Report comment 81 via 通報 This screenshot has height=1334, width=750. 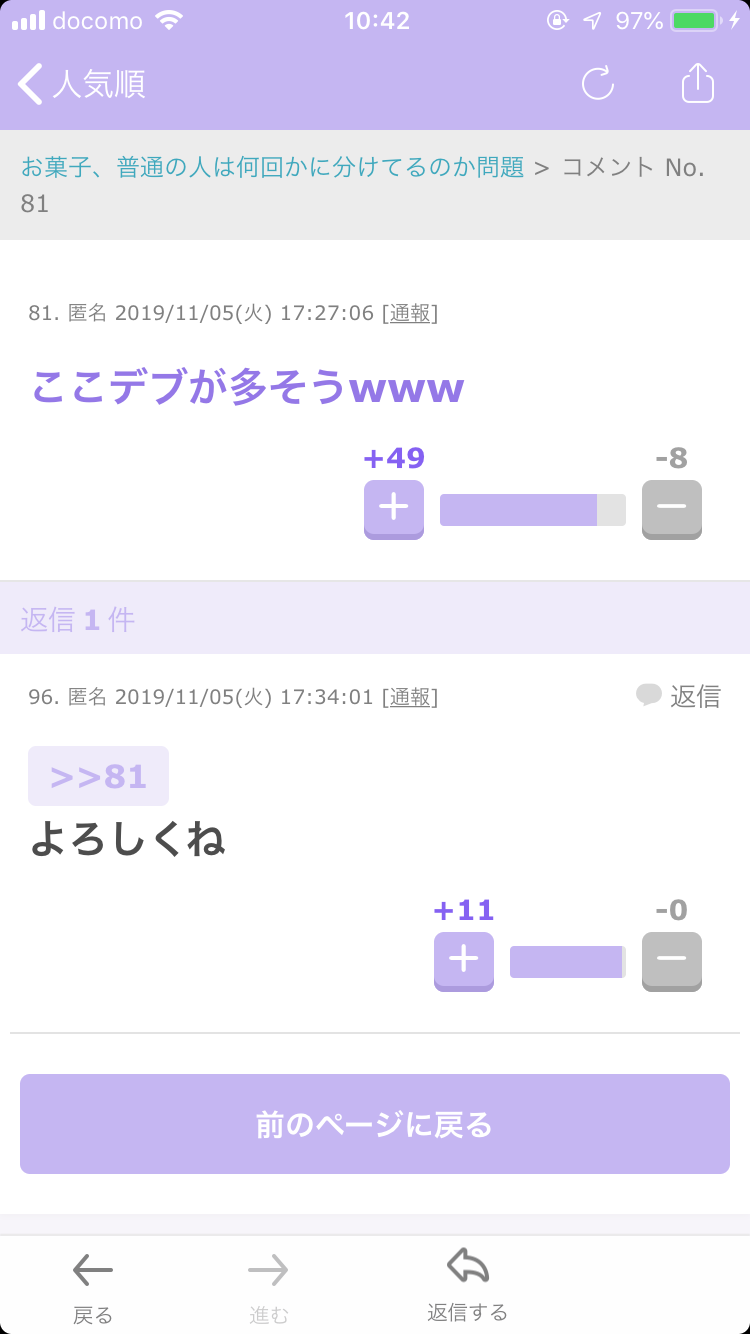tap(410, 313)
